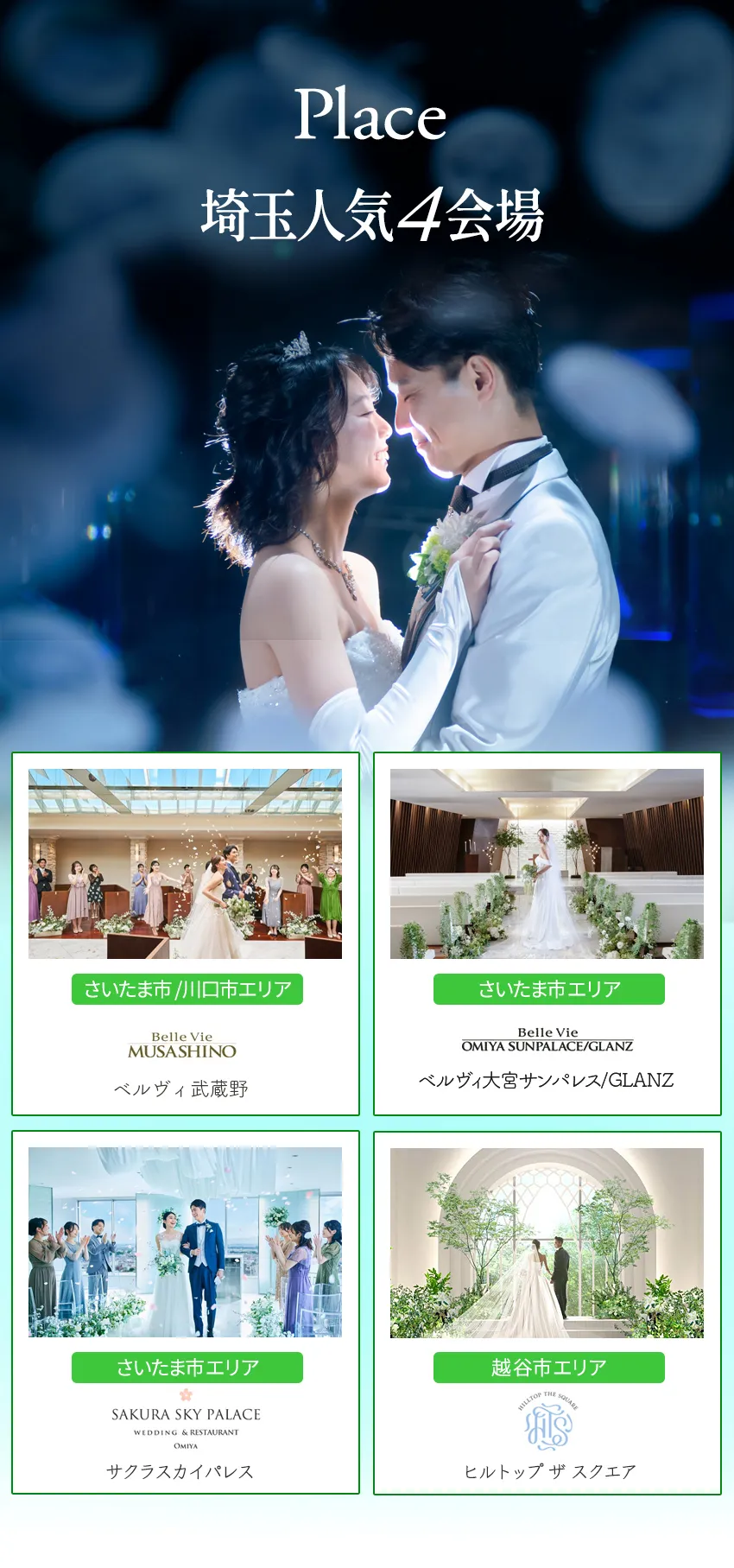
Task: Open the ベルヴィ大宮サンパレス/GLANZ venue card
Action: coord(547,933)
